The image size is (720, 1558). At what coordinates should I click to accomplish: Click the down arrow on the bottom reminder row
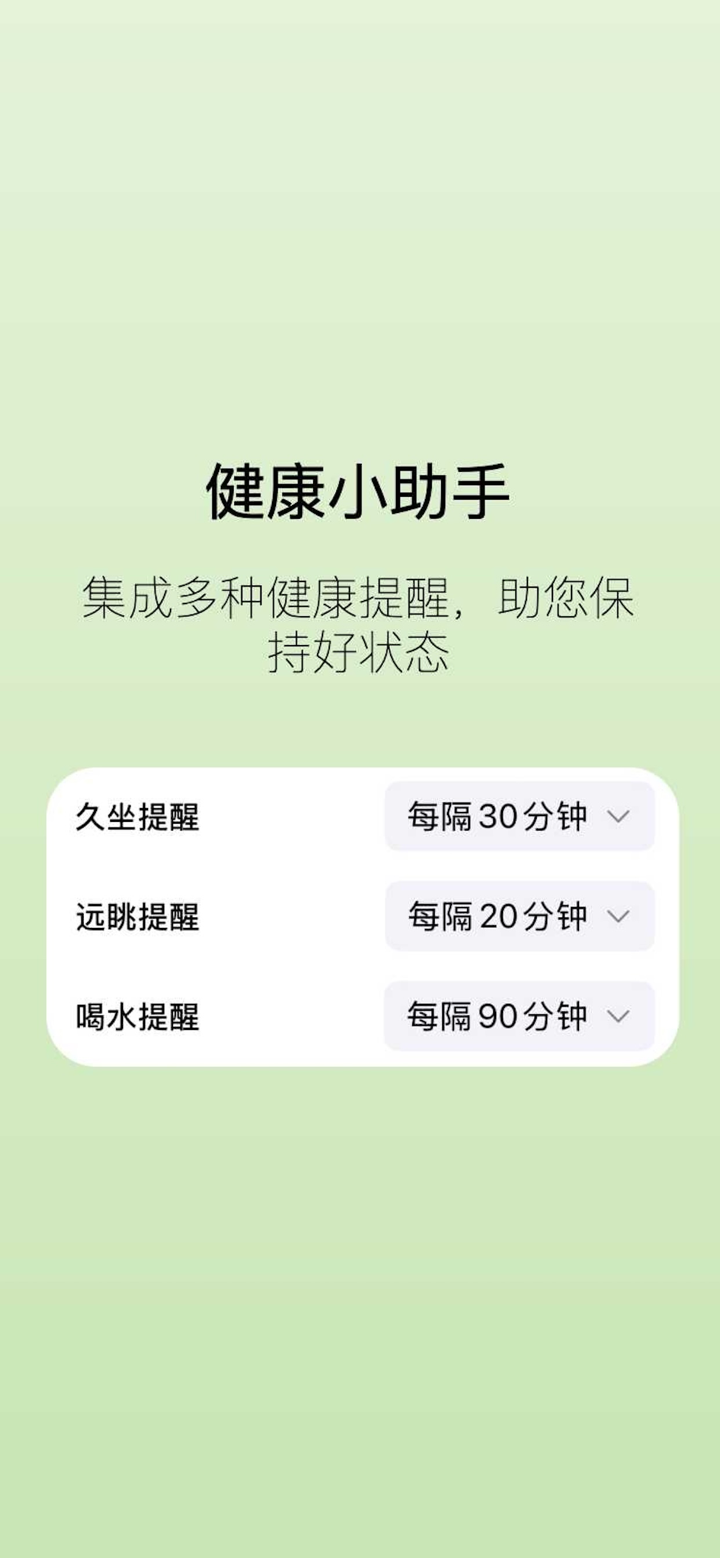618,1016
